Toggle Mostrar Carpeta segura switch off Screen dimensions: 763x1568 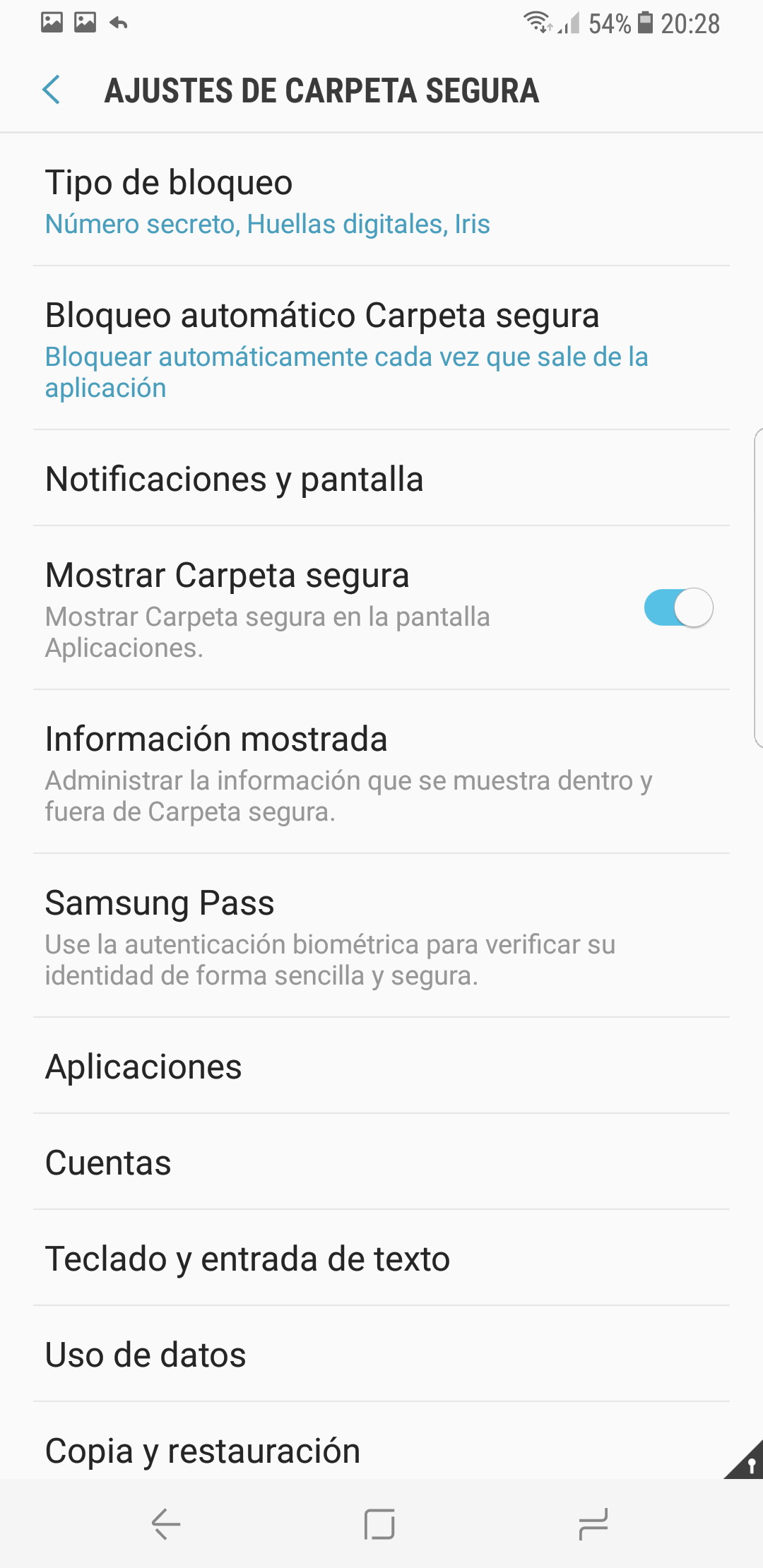[678, 608]
